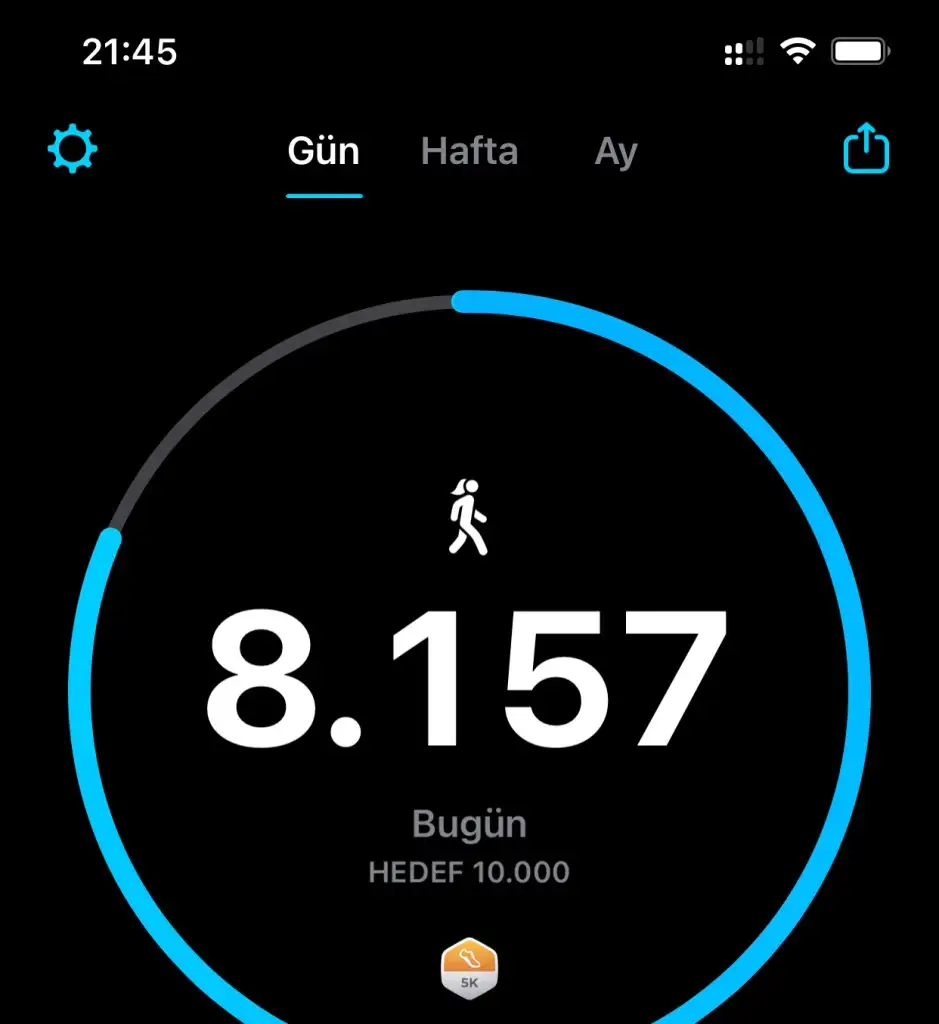
Task: Share today's step count
Action: pyautogui.click(x=865, y=150)
